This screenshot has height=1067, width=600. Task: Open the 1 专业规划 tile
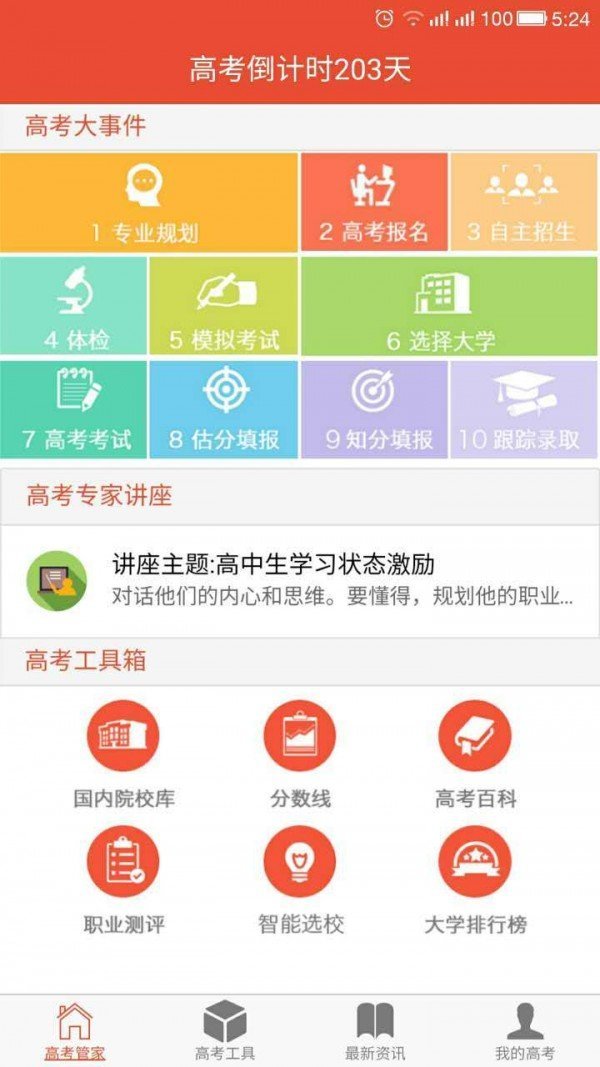[149, 203]
